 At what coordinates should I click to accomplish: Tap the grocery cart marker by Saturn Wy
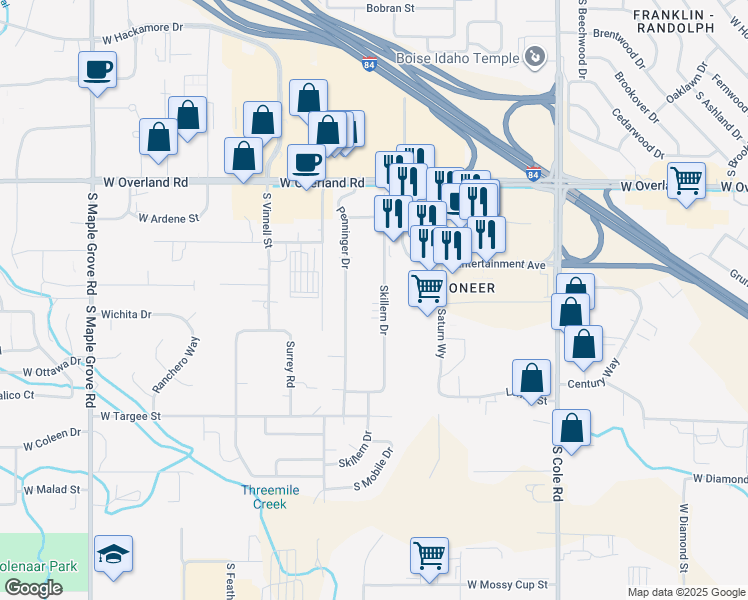pyautogui.click(x=428, y=288)
